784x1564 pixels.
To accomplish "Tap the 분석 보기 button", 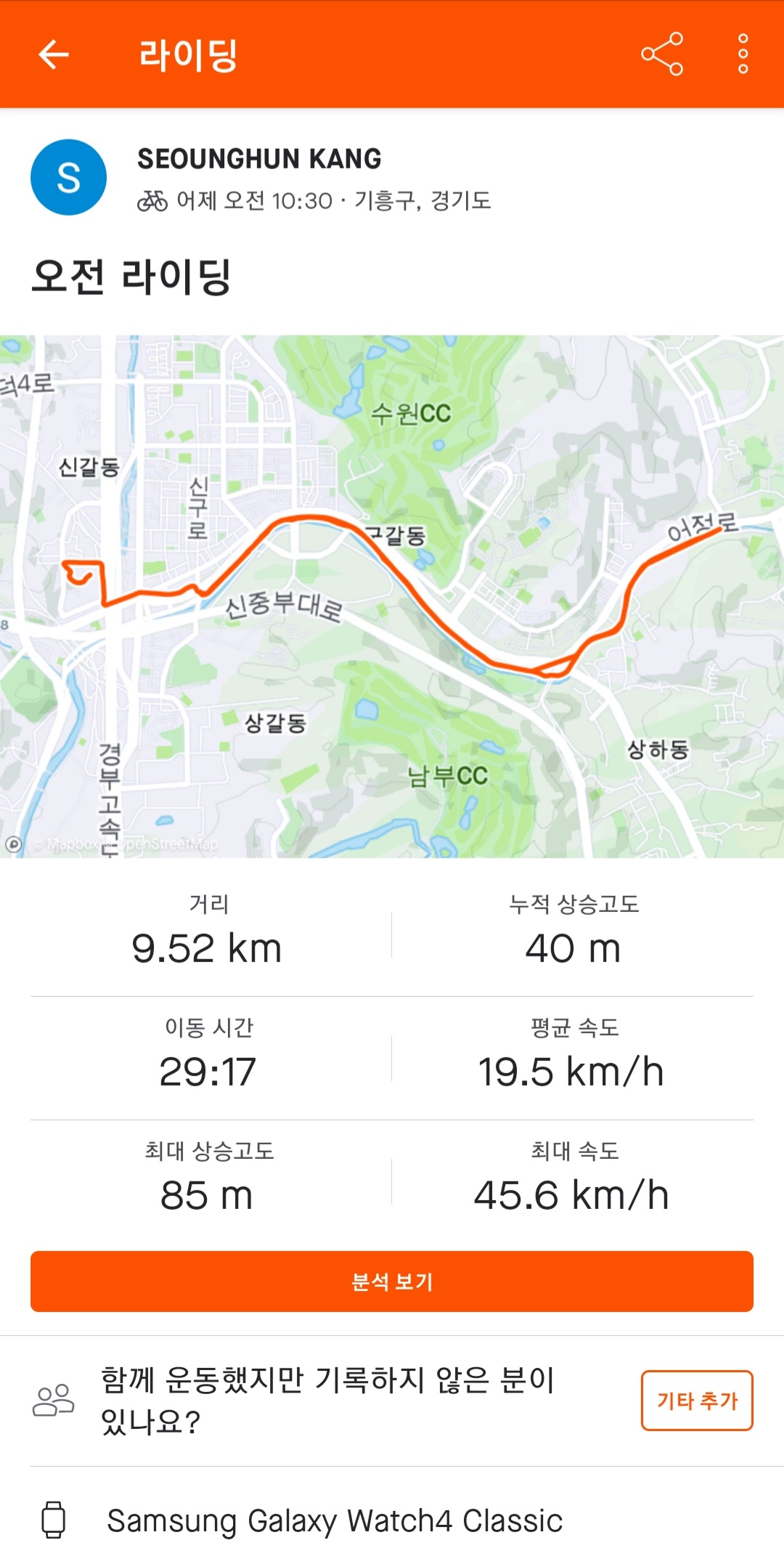I will 392,1282.
